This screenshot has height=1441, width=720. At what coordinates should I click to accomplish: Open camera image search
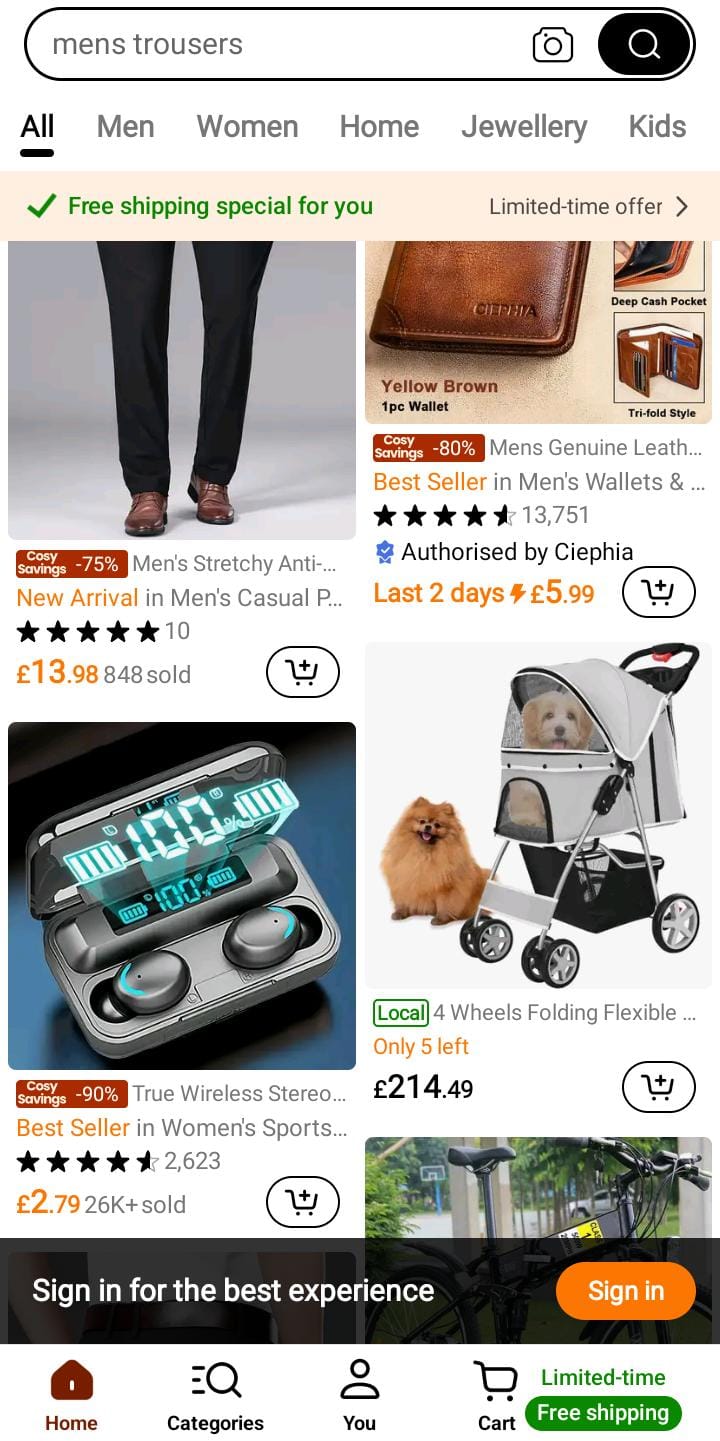552,44
